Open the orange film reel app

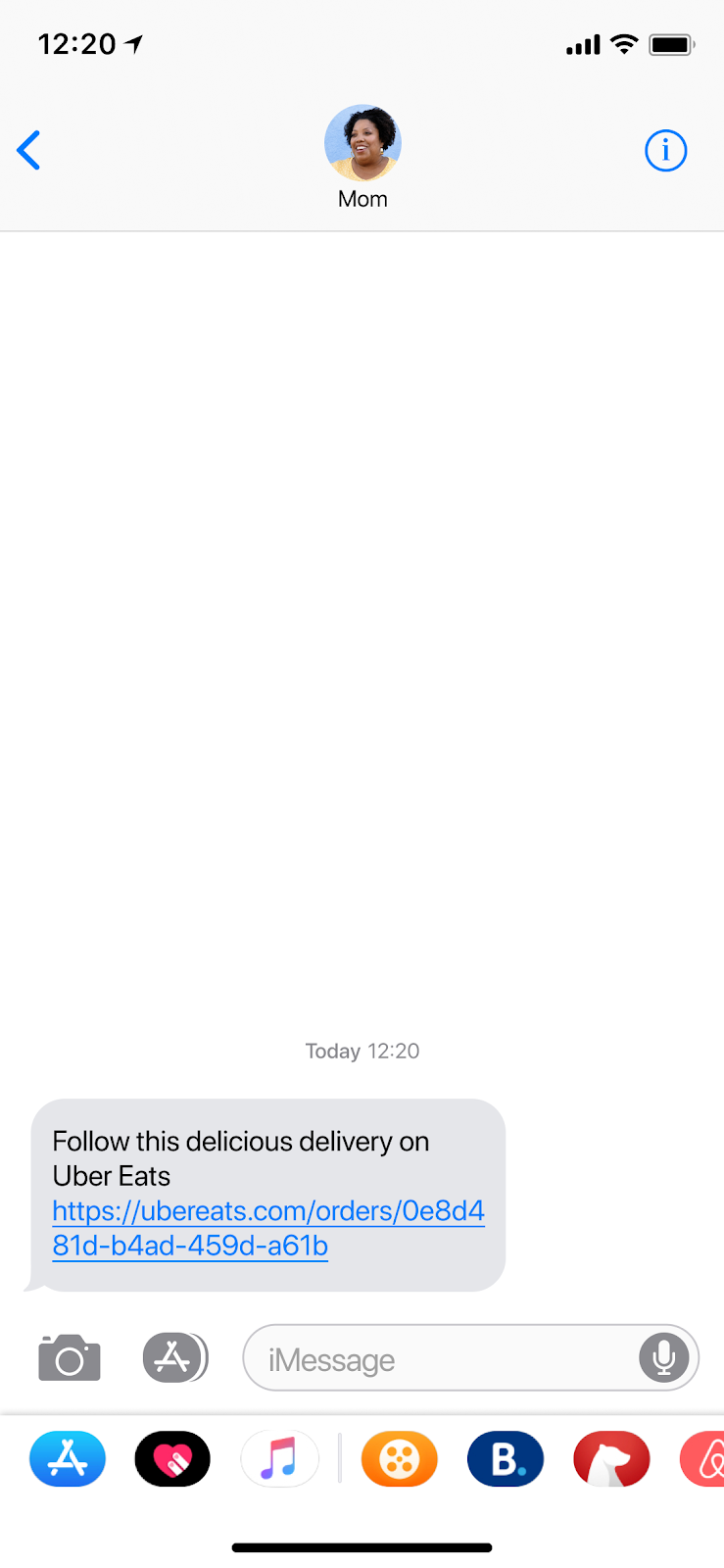point(399,1459)
